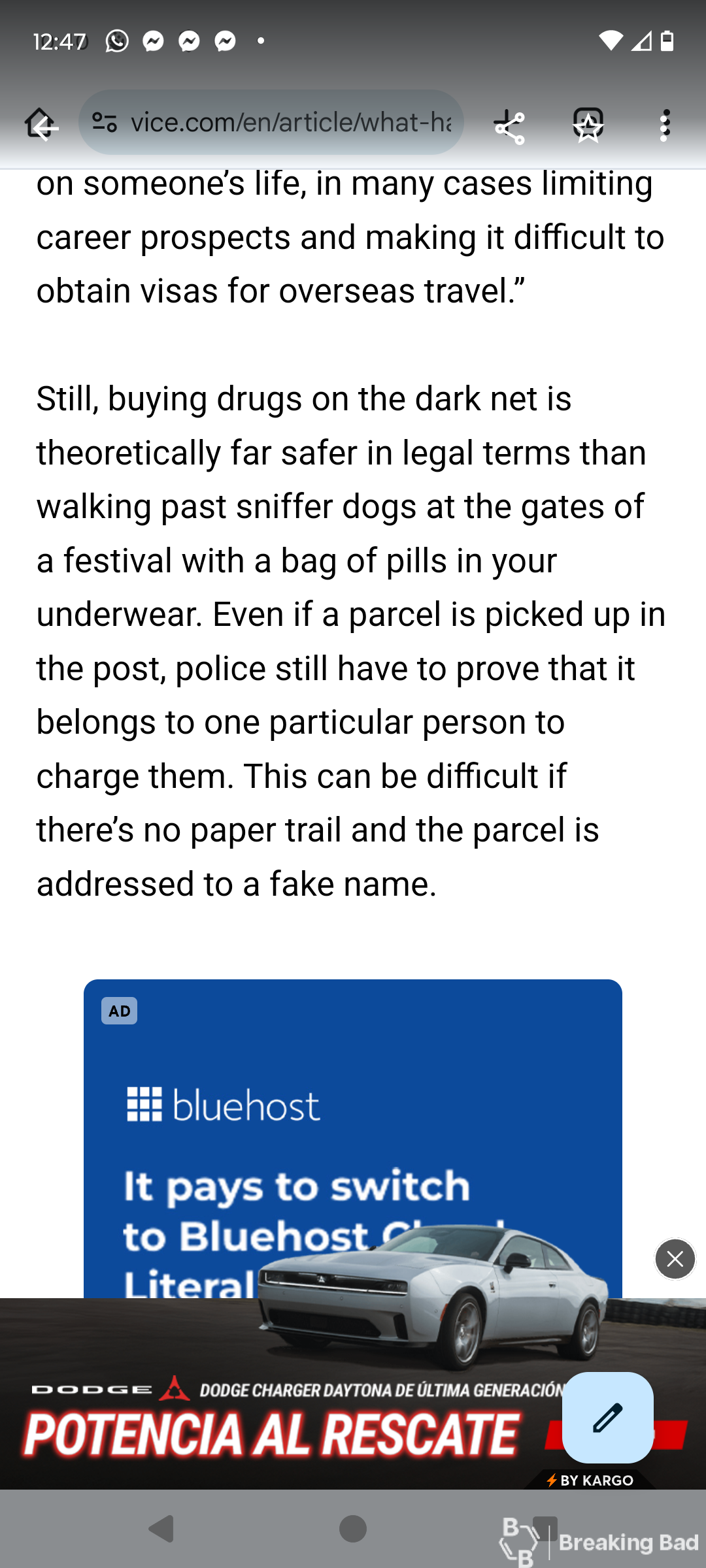The height and width of the screenshot is (1568, 706).
Task: View site info icon in address bar
Action: point(105,122)
